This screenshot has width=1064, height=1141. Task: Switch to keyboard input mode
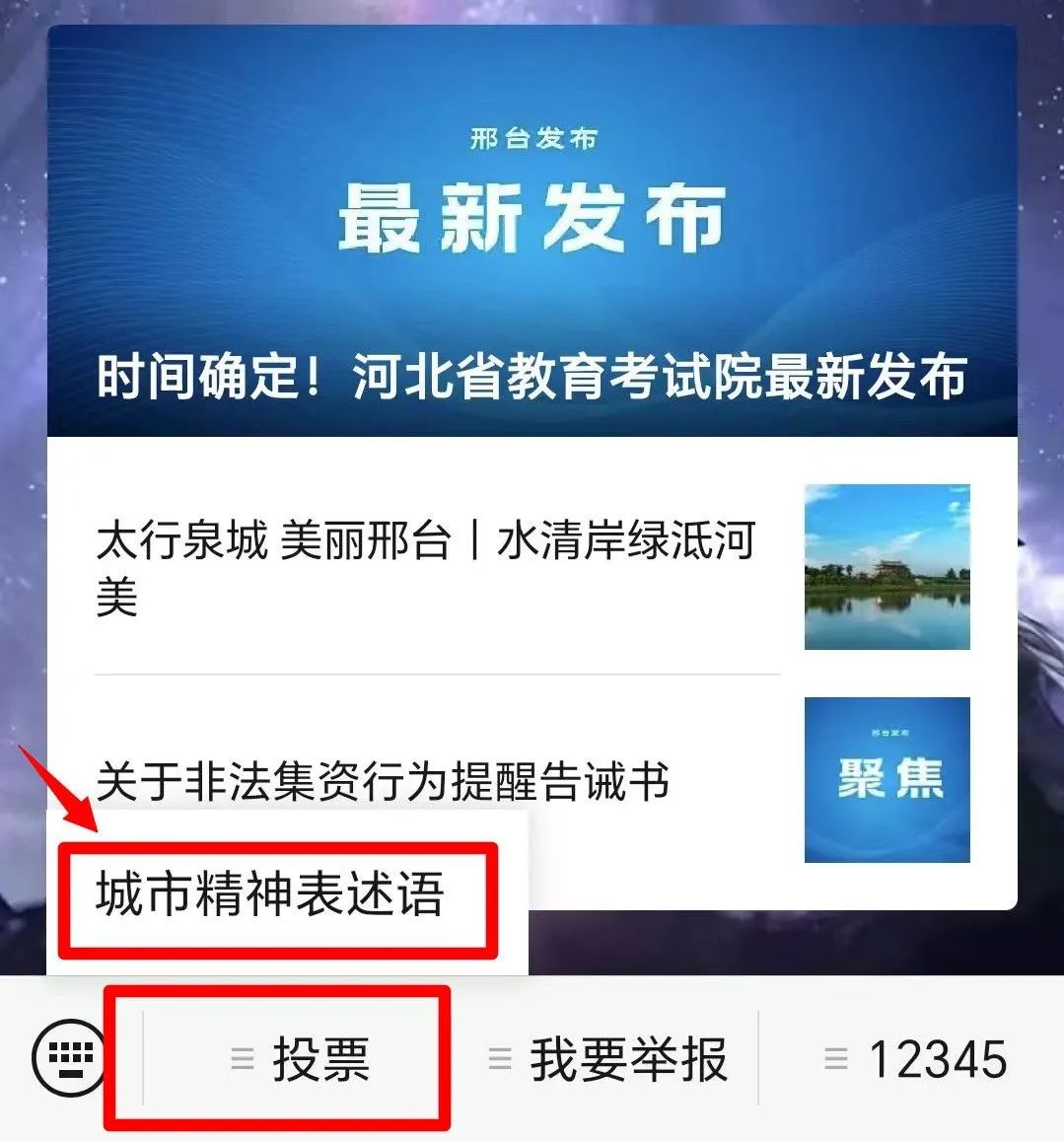69,1059
